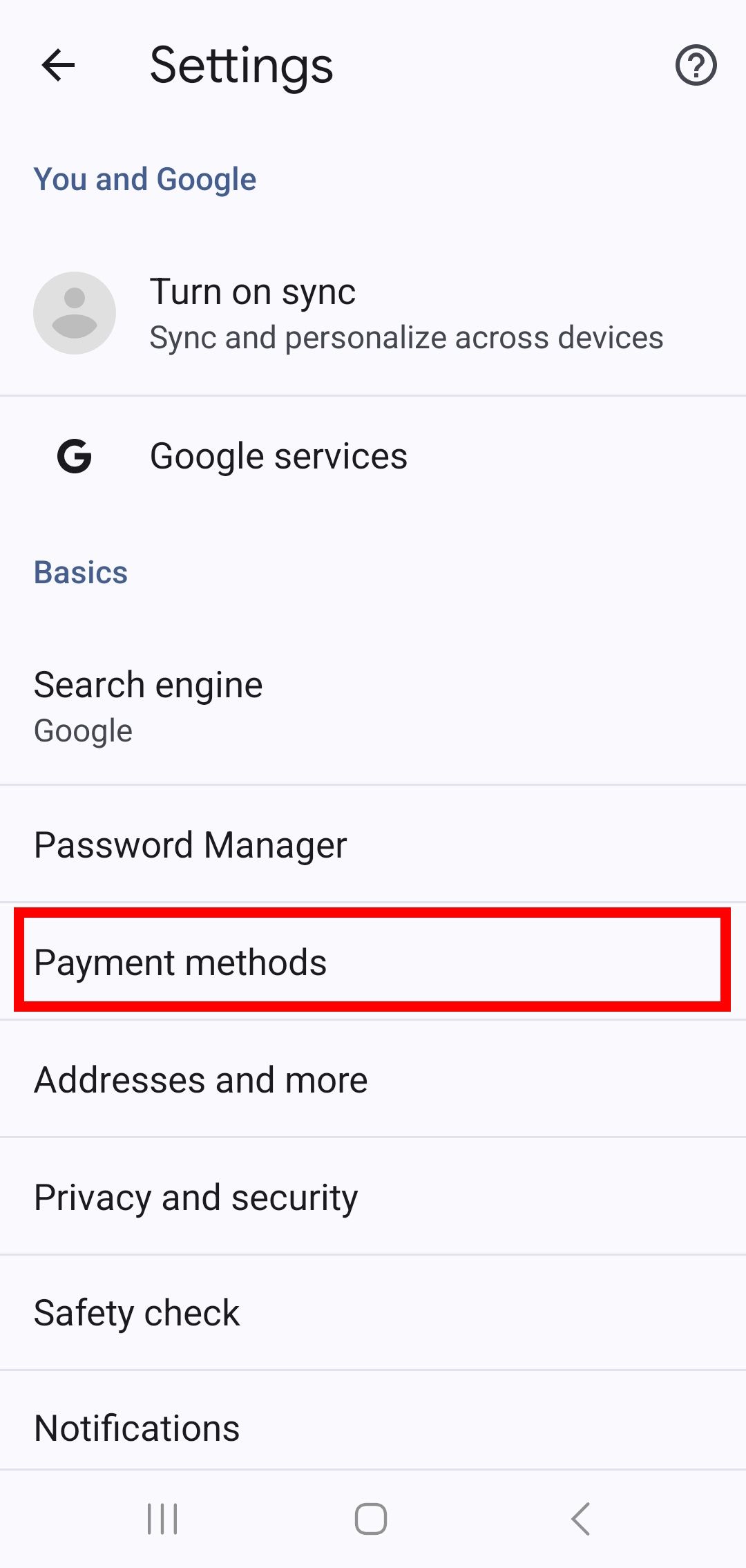Tap the back navigation icon at bottom right

coord(581,1518)
